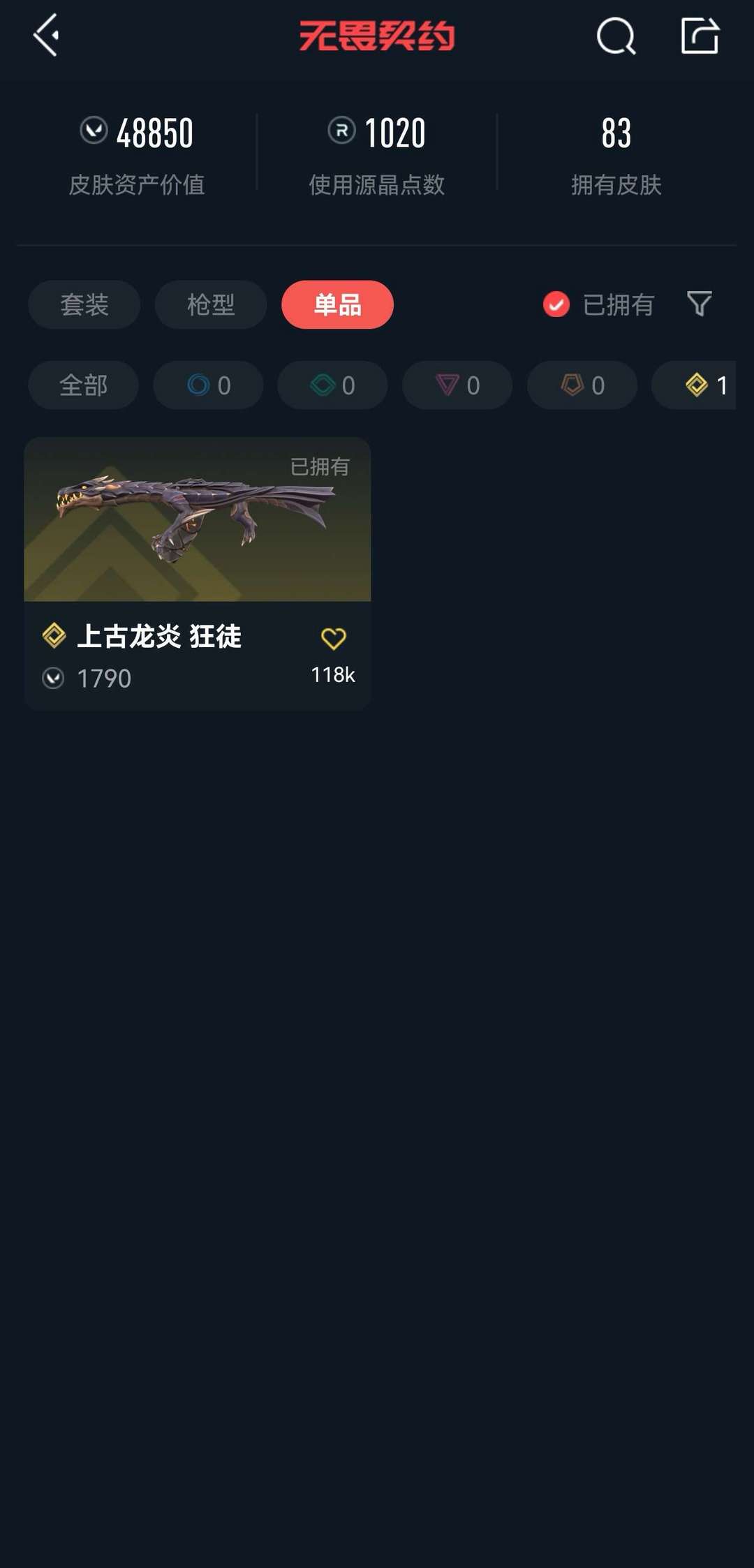Tap the share icon at top right
Viewport: 754px width, 1568px height.
(700, 35)
